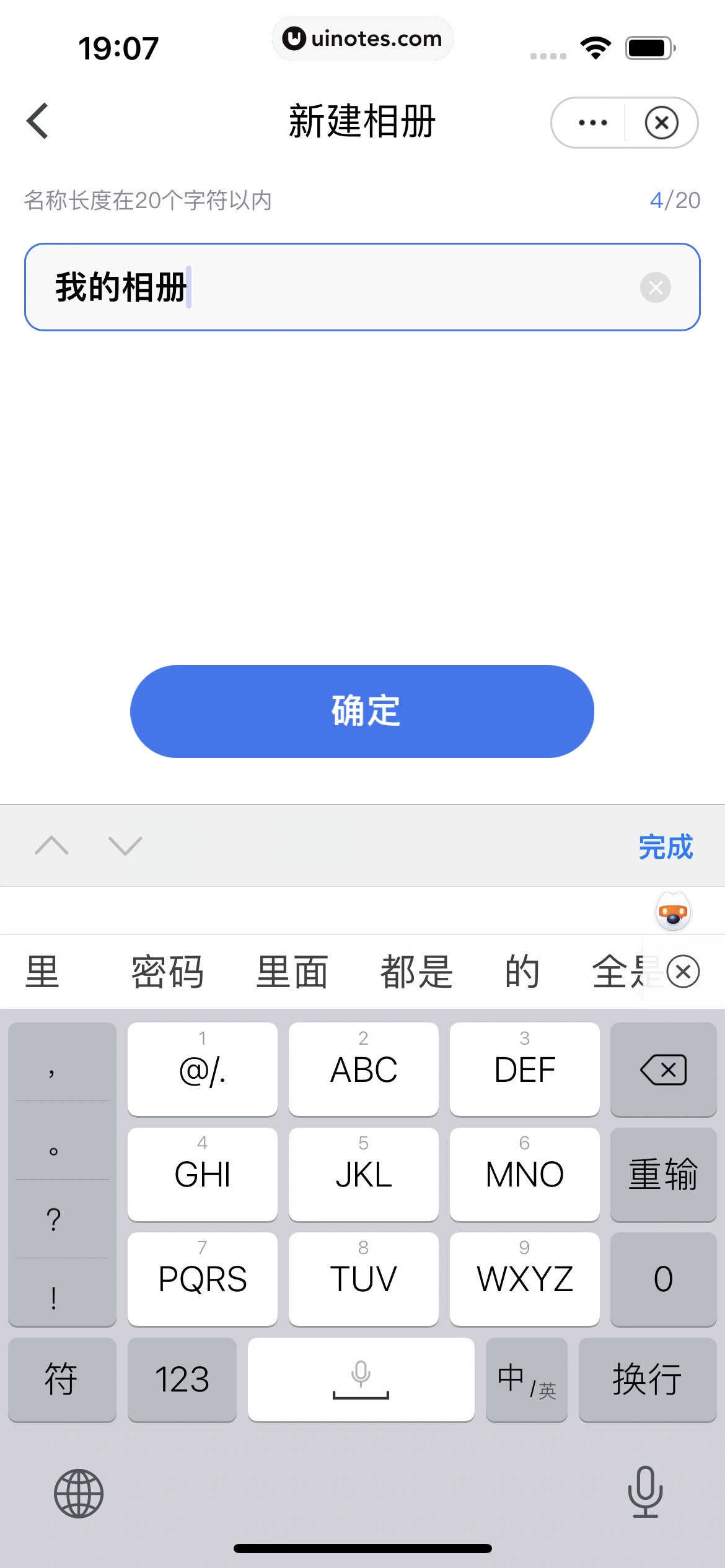Screen dimensions: 725x1568
Task: Go back from the 新建相册 page
Action: click(x=38, y=121)
